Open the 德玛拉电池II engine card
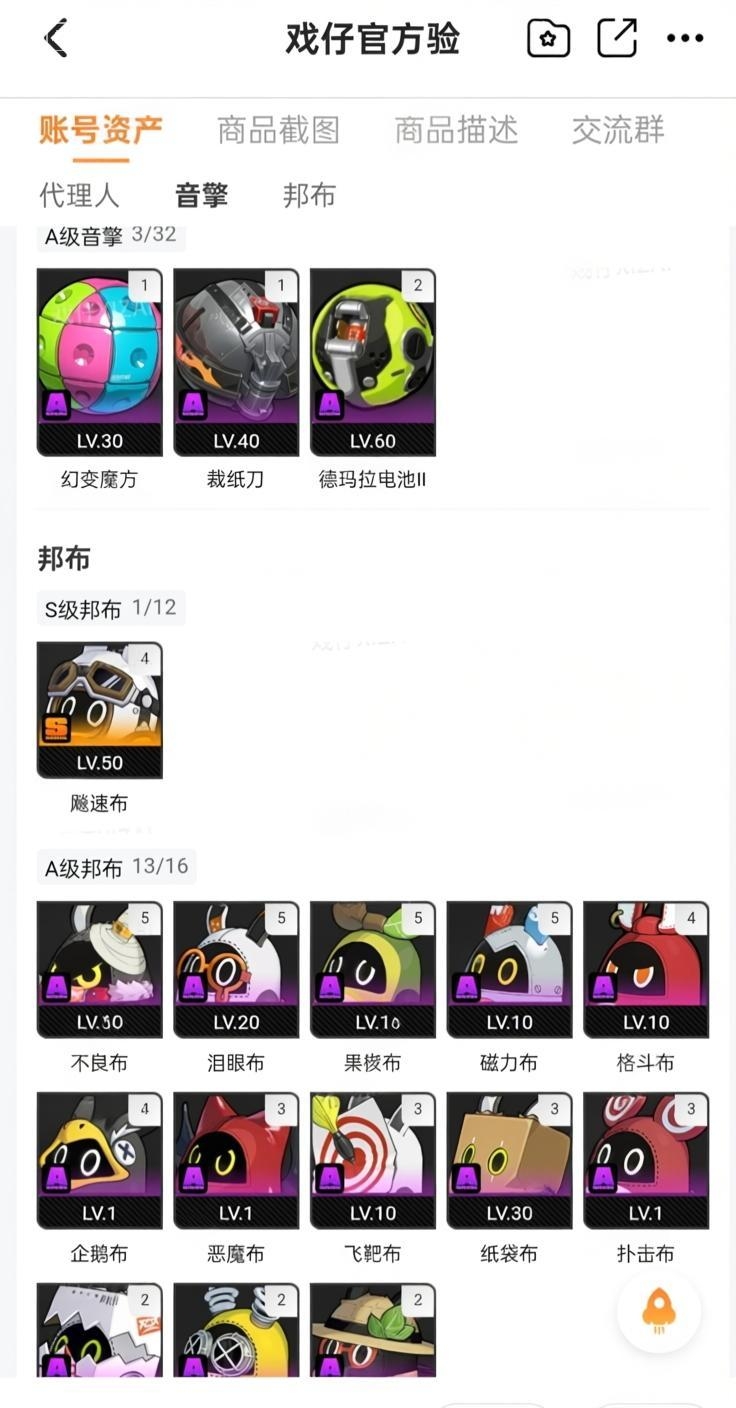This screenshot has width=736, height=1408. [372, 362]
